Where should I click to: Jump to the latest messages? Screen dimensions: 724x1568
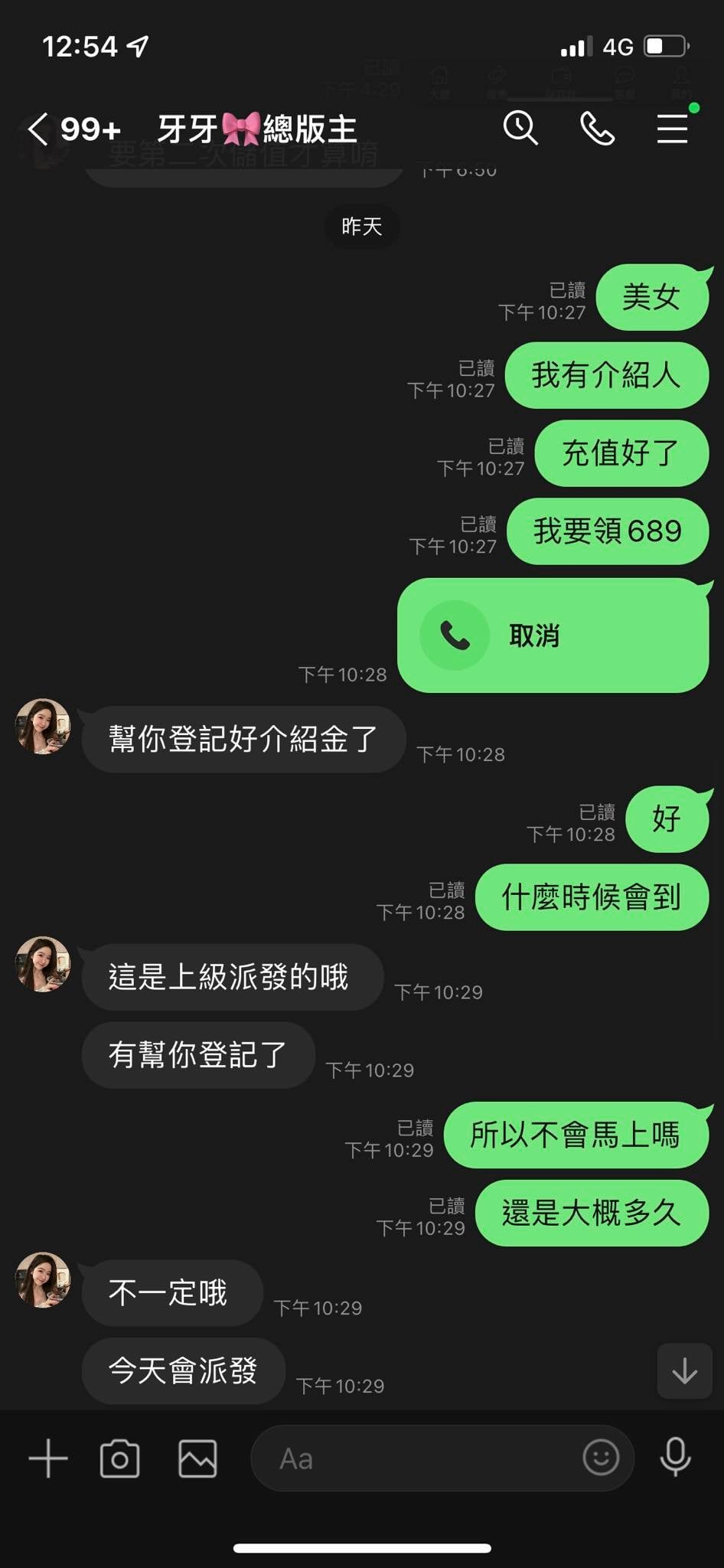(x=684, y=1371)
